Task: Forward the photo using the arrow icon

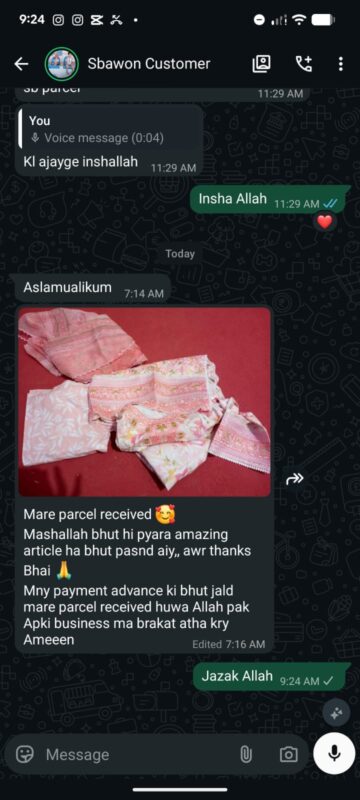Action: click(x=295, y=479)
